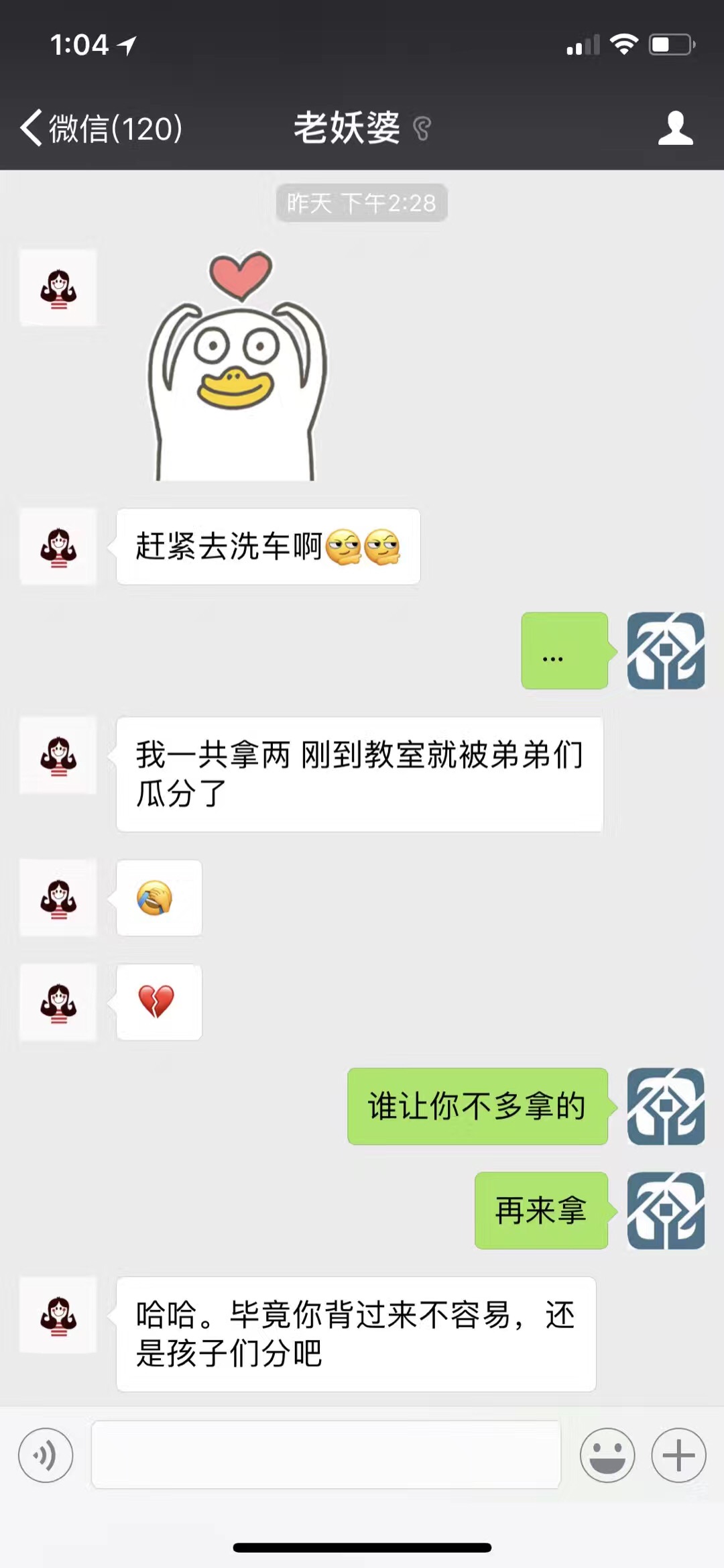
Task: Switch to voice message input
Action: click(x=46, y=1455)
